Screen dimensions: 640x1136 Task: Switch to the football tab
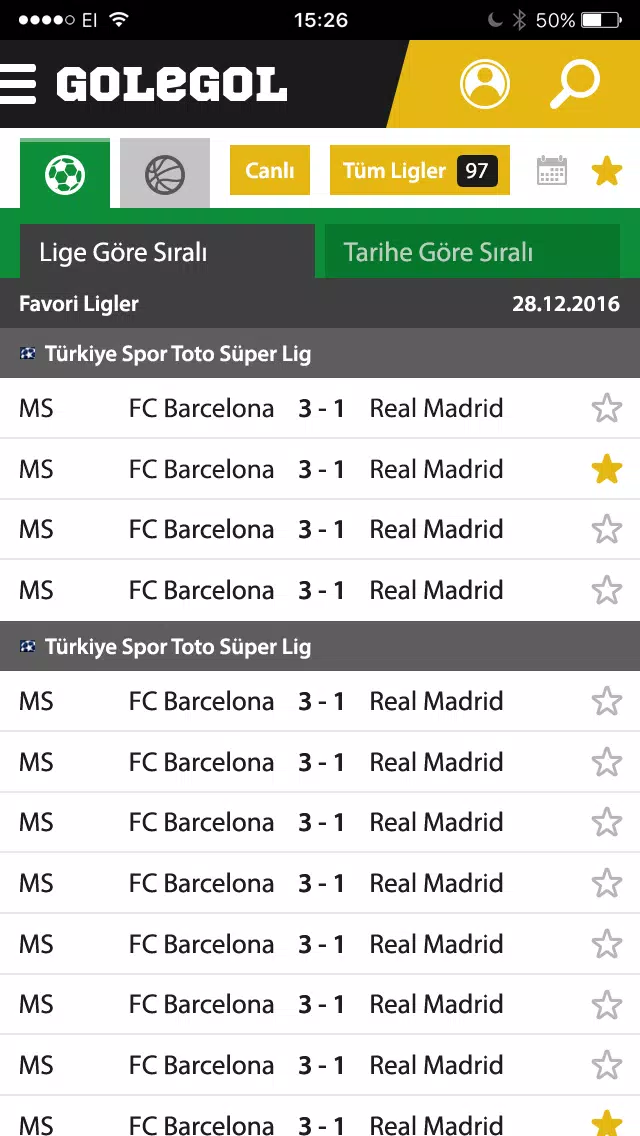click(x=65, y=174)
